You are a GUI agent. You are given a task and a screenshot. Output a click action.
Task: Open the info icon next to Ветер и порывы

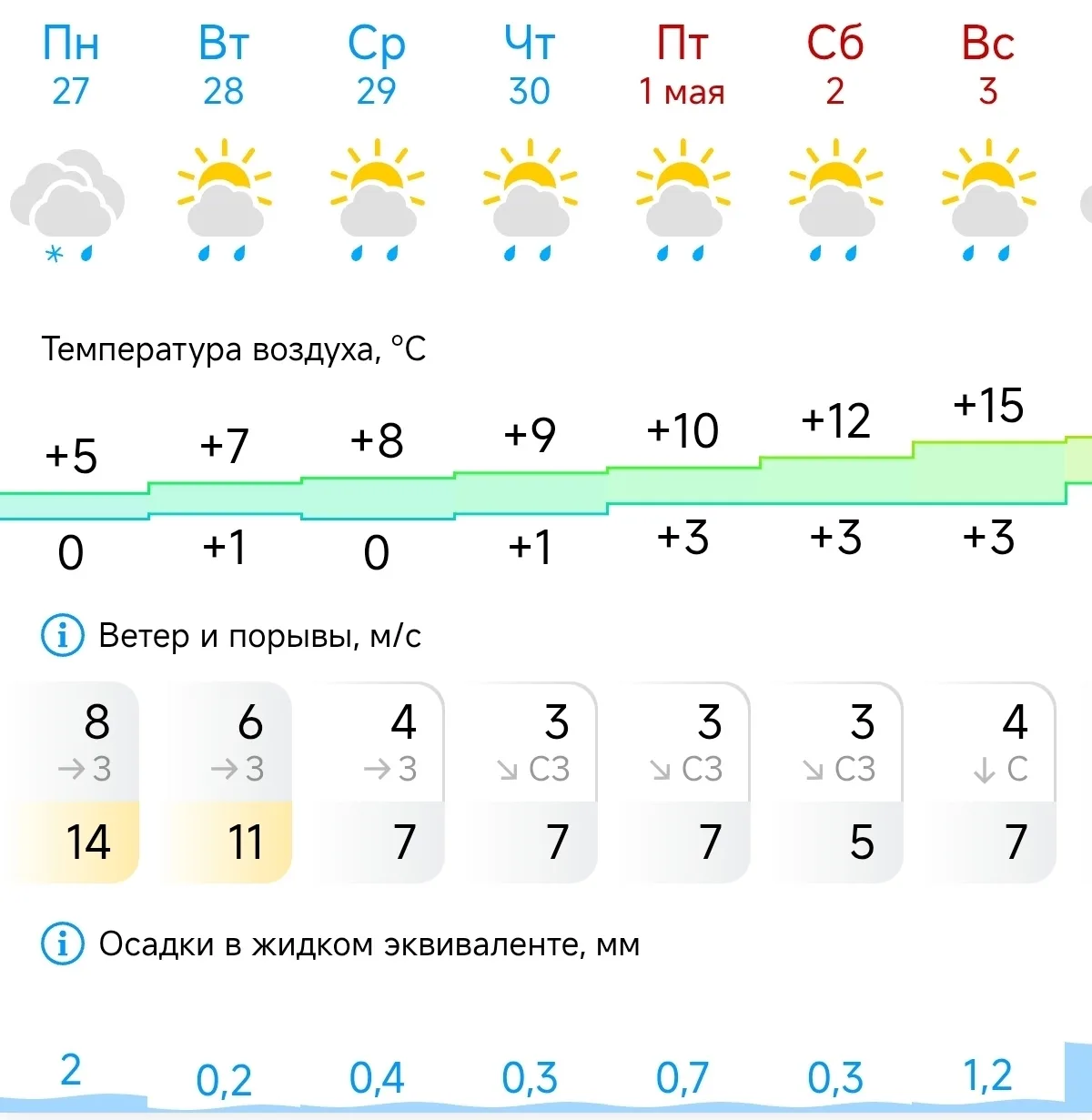(63, 635)
